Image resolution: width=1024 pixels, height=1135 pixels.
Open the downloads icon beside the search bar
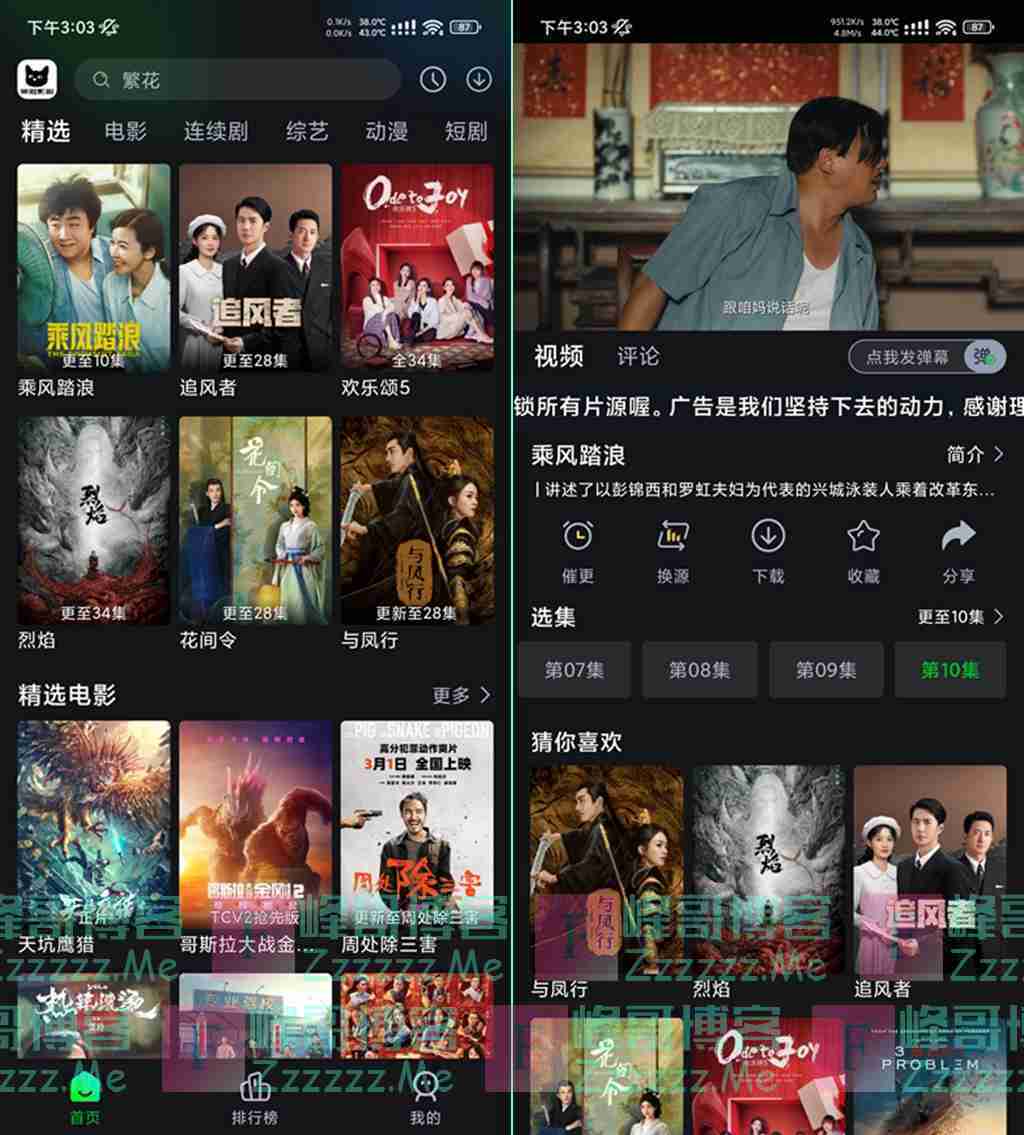(479, 80)
